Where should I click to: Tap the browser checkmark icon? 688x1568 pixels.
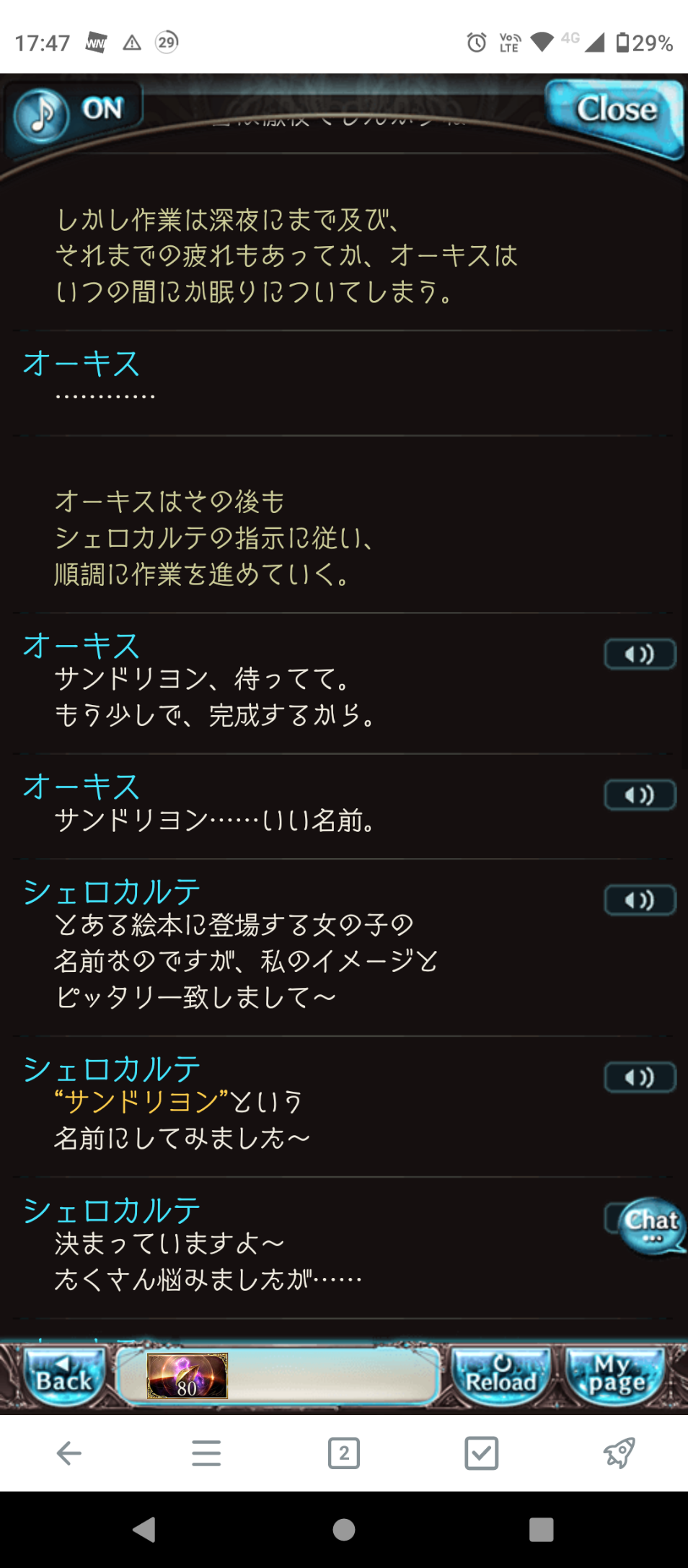[481, 1453]
